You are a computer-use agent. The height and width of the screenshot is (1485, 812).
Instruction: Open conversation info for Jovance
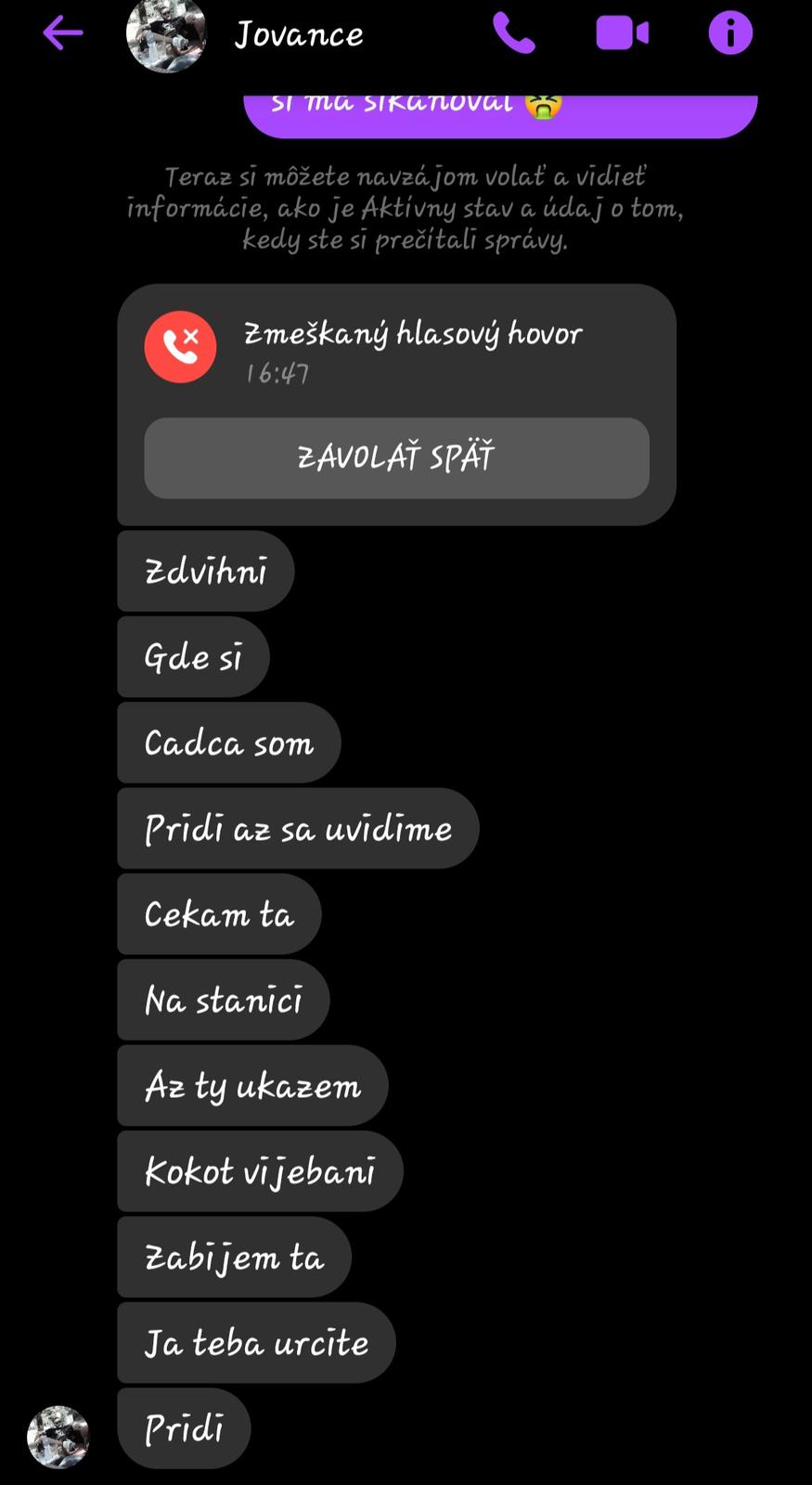(x=730, y=34)
